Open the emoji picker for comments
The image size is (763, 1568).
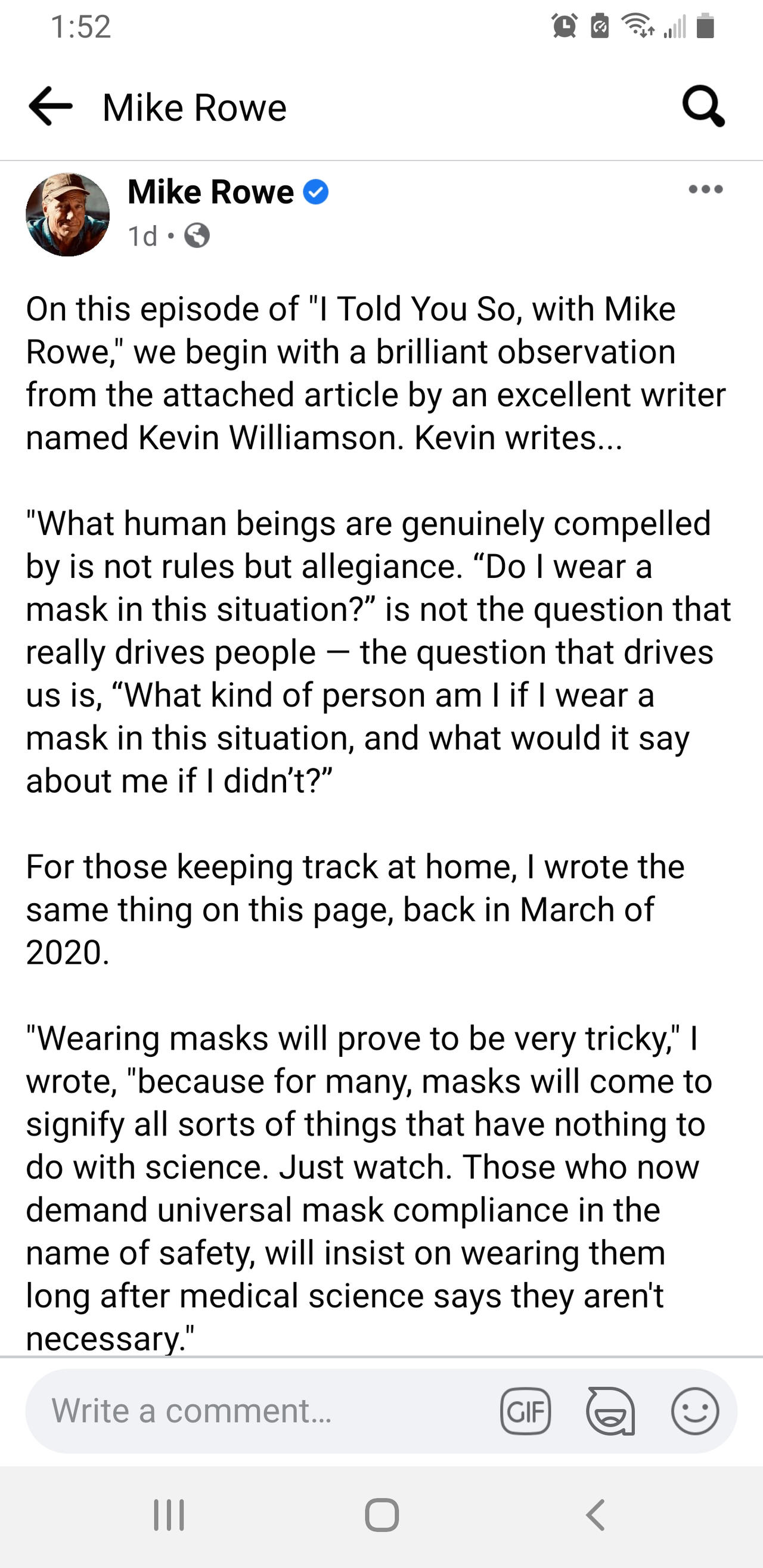(695, 1411)
